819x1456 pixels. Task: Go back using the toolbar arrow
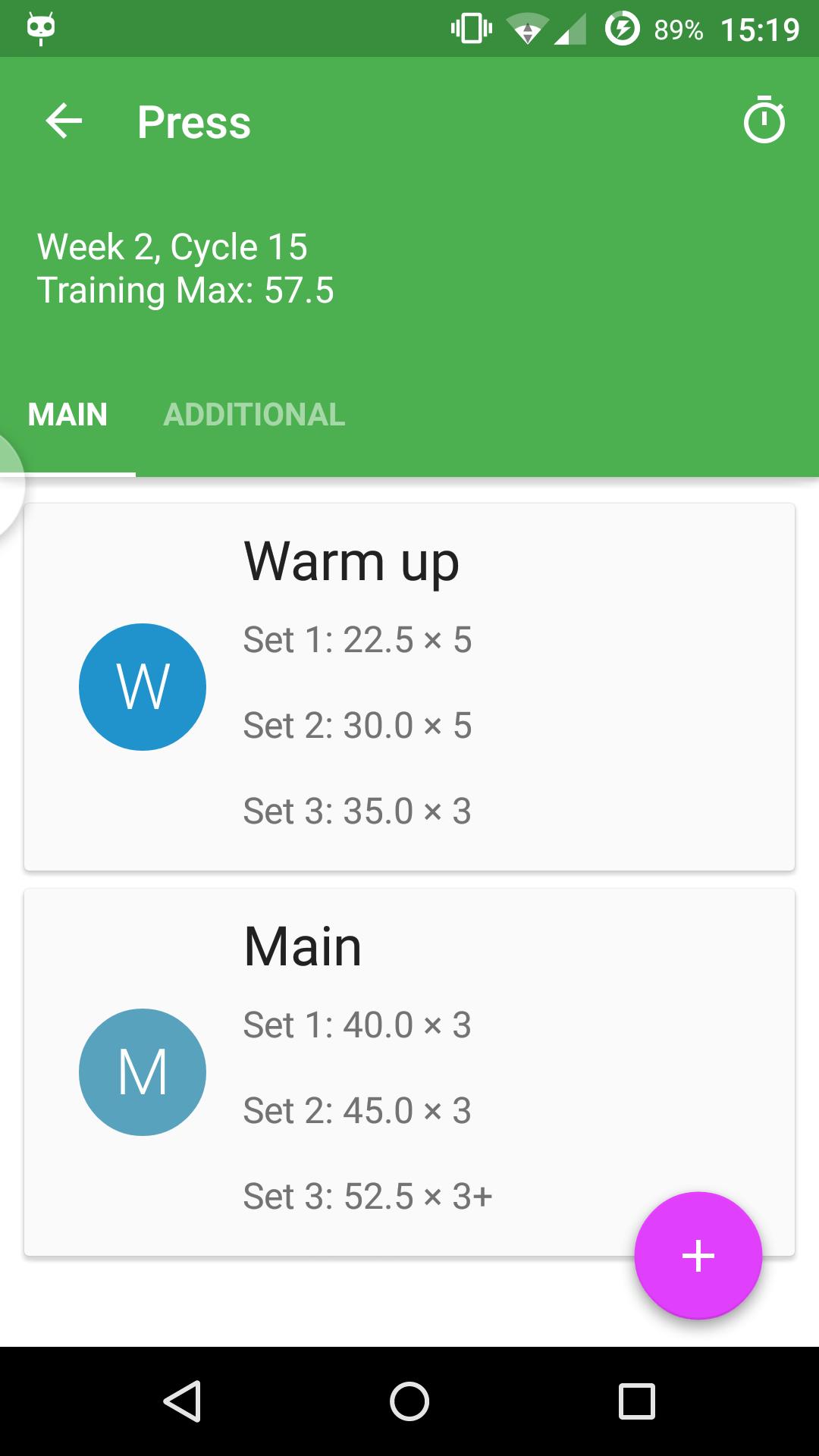pyautogui.click(x=64, y=121)
